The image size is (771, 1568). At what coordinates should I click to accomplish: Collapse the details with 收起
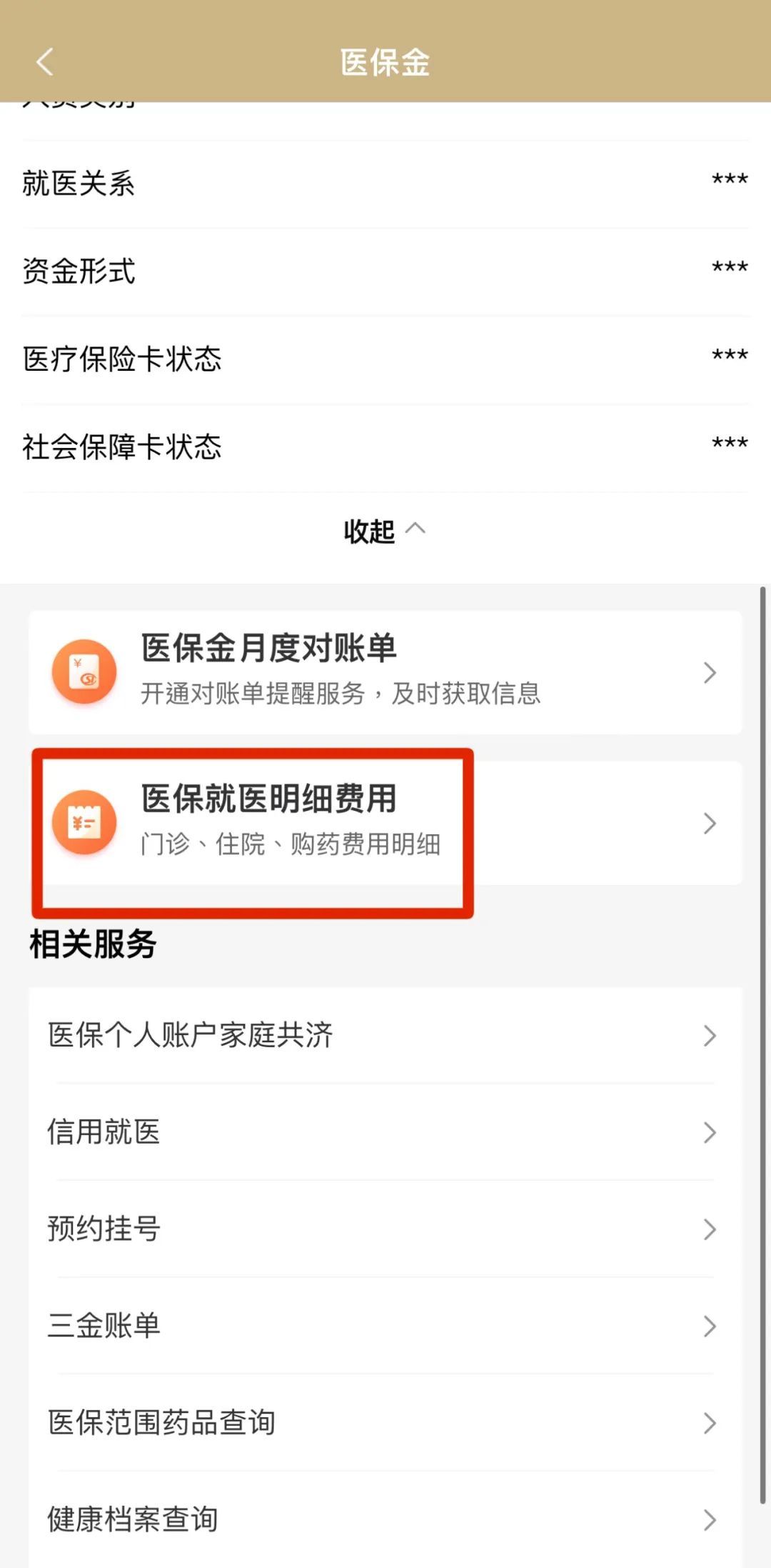385,531
